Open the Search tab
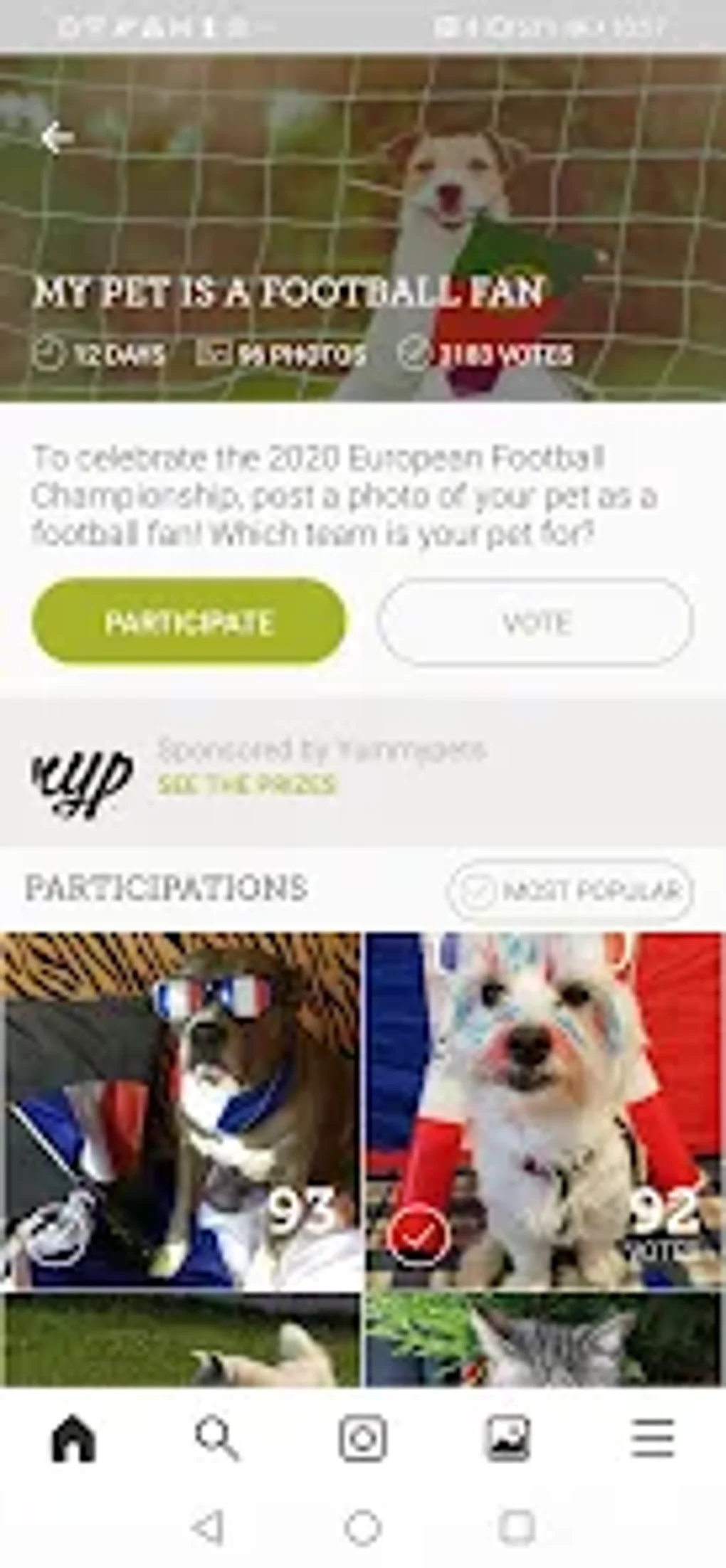Screen dimensions: 726x1568 pos(217,1439)
